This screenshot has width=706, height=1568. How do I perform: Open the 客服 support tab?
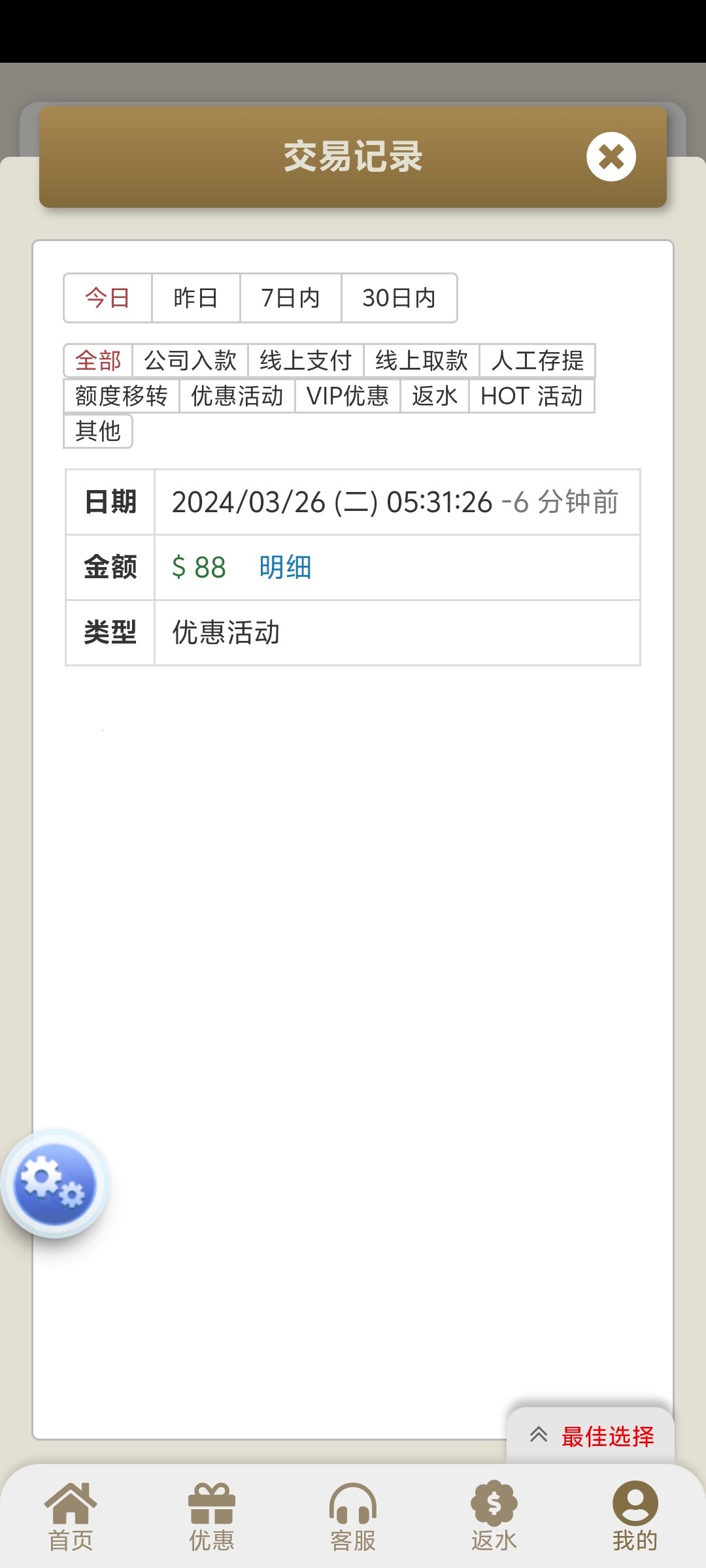click(353, 1516)
